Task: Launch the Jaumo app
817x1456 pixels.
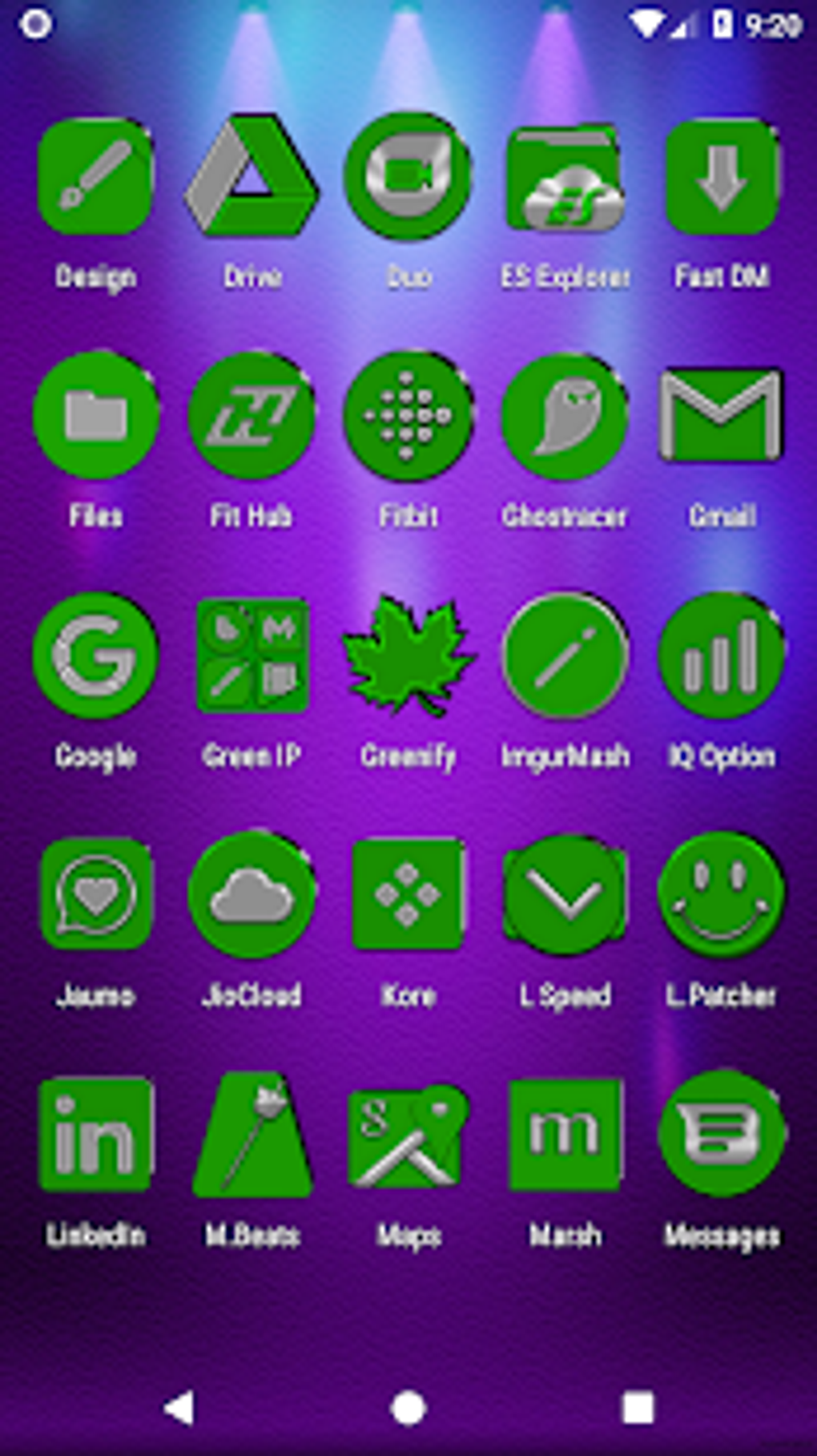Action: 95,894
